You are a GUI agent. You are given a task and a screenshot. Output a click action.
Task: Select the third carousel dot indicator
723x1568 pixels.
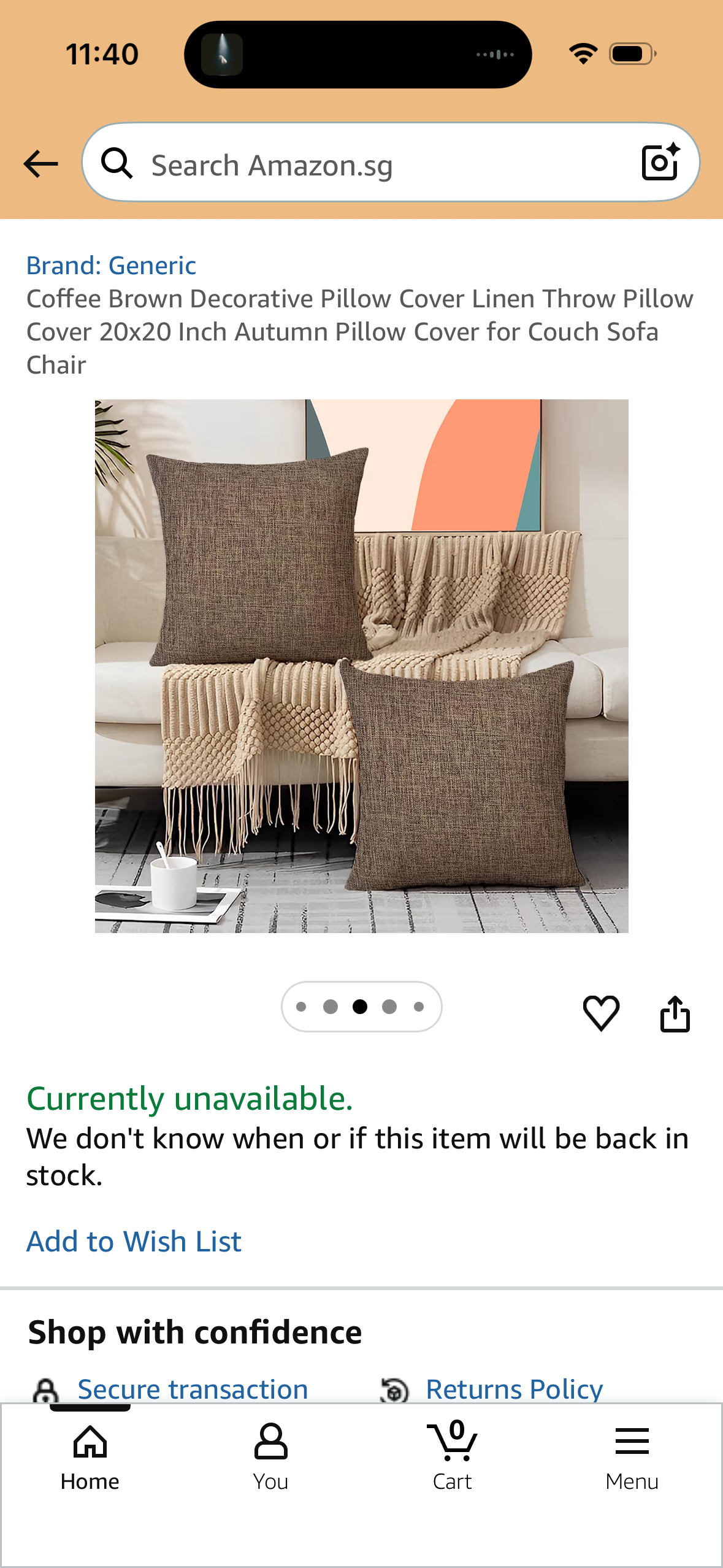click(361, 1006)
